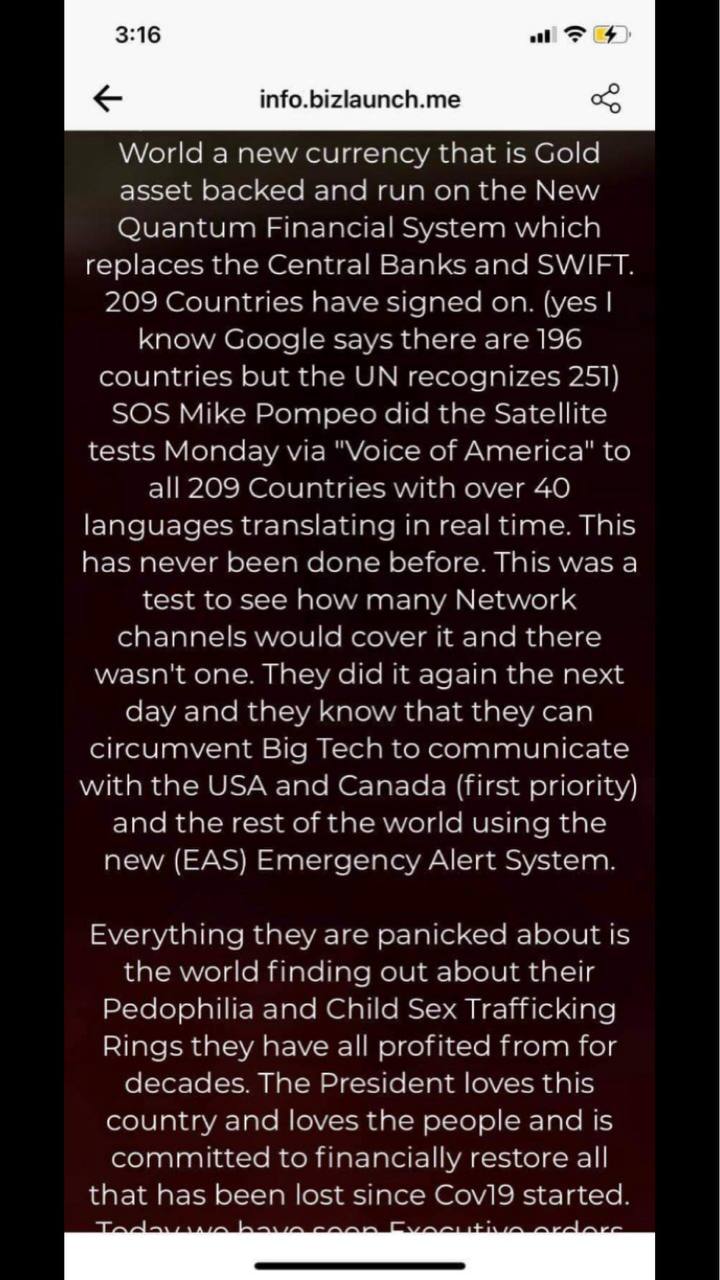
Task: Go back using the arrow icon
Action: [107, 98]
